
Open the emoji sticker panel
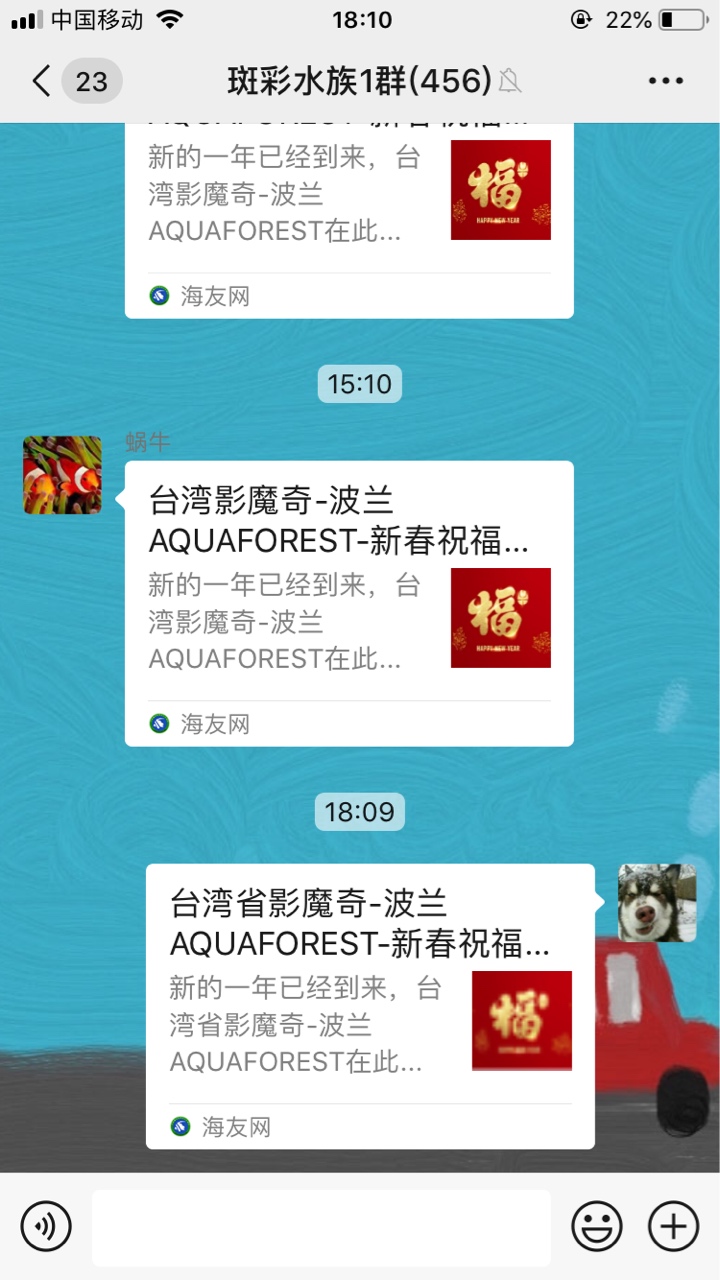pos(597,1226)
